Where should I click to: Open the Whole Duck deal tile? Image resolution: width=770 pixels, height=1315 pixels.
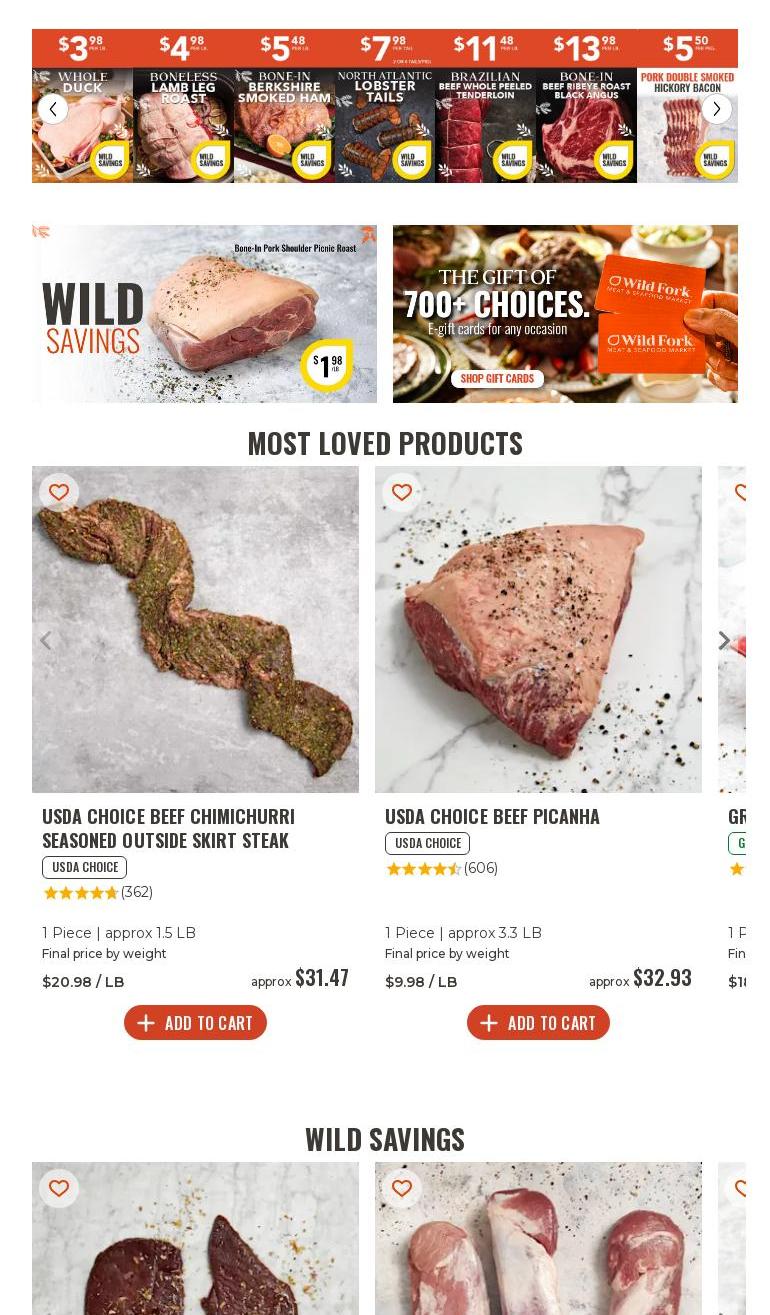coord(82,106)
